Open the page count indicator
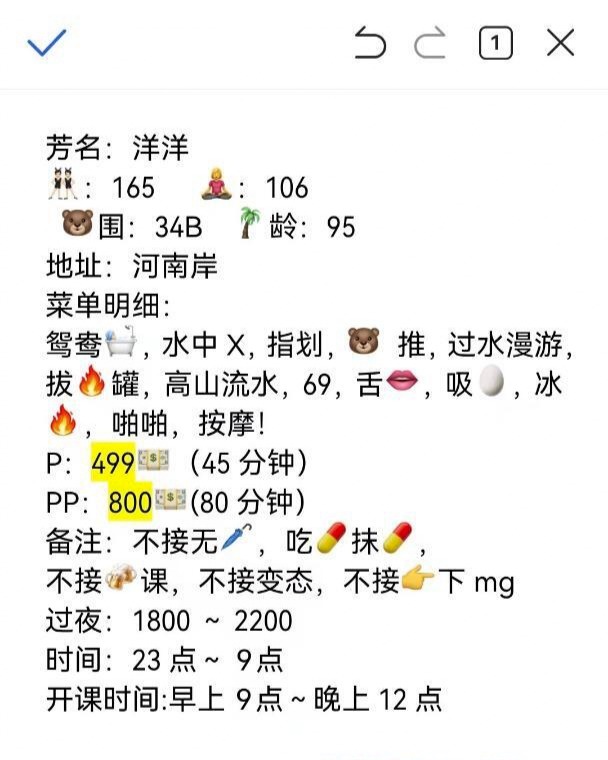608x760 pixels. (x=495, y=43)
